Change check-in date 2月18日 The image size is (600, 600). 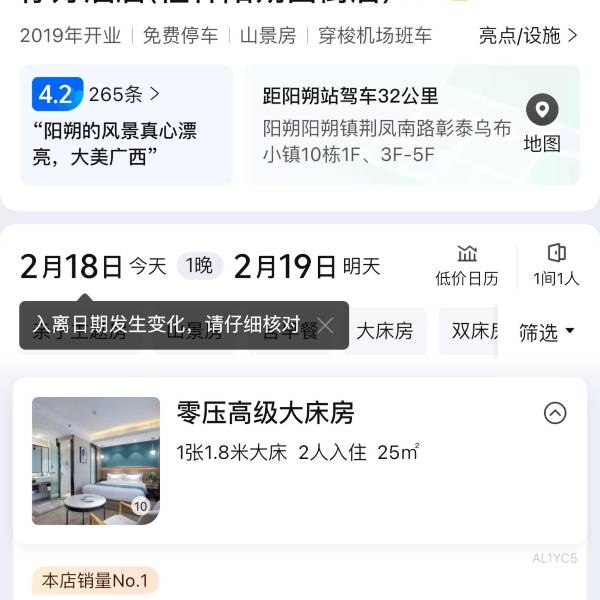point(72,266)
